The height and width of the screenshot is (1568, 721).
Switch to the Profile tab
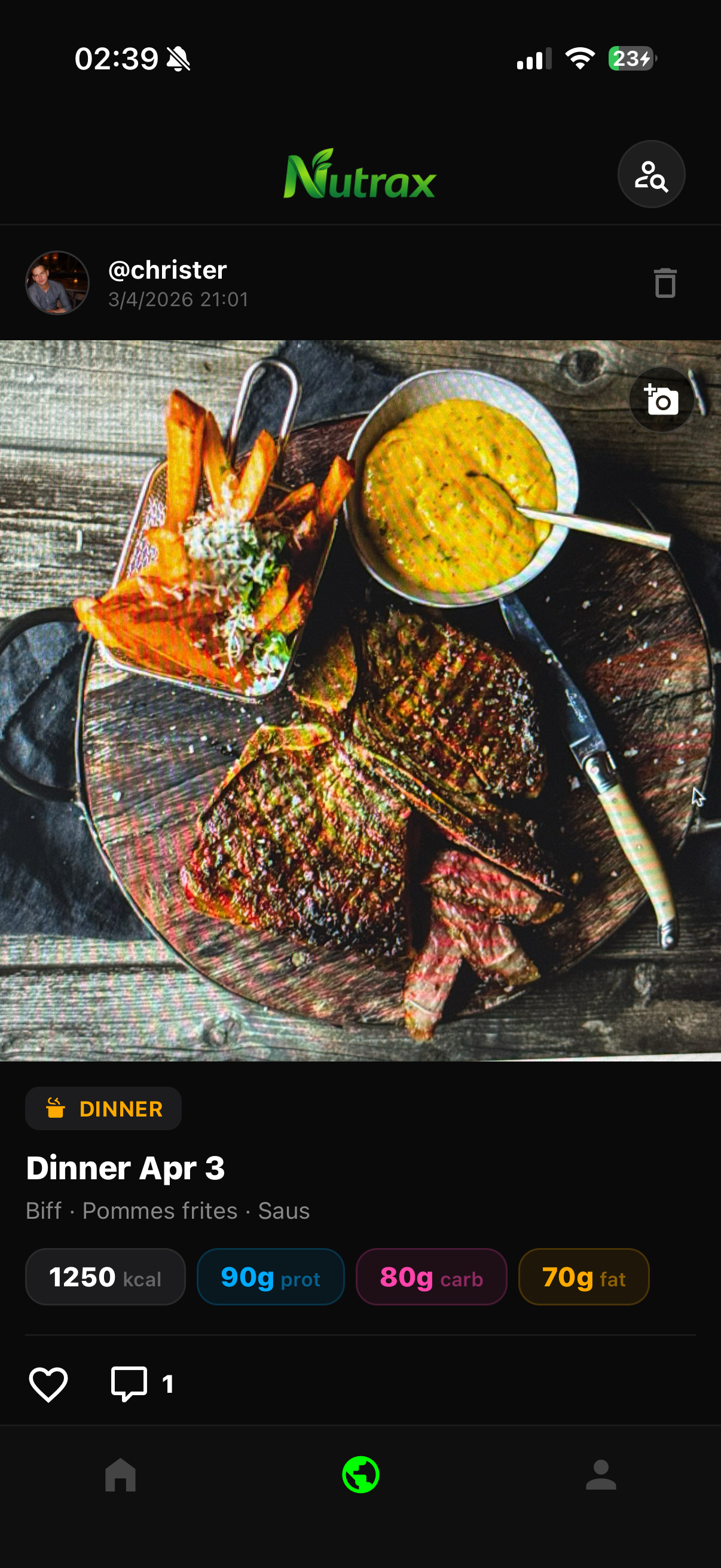point(600,1474)
